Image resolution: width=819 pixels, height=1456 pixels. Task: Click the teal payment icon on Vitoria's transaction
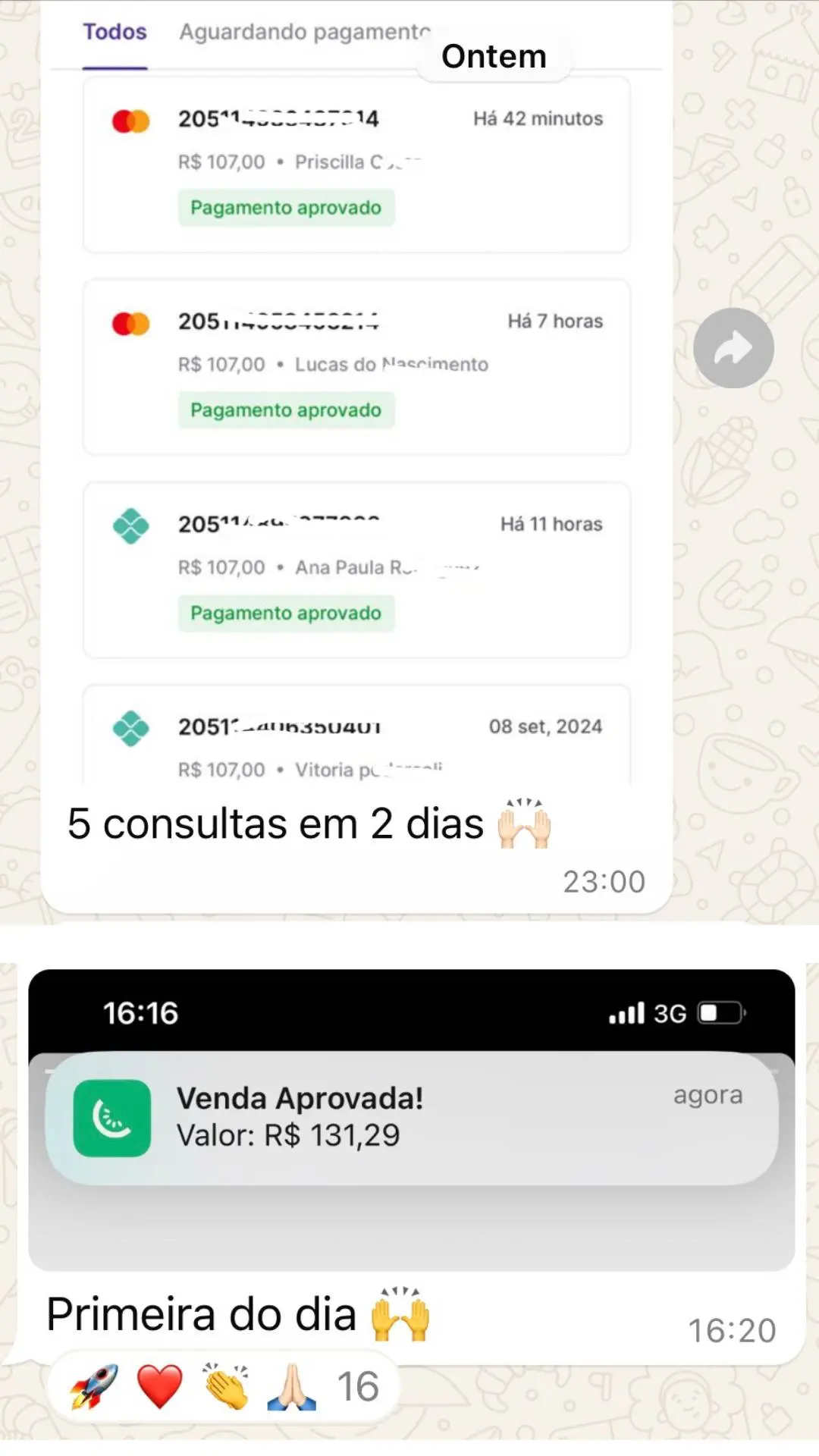[130, 726]
